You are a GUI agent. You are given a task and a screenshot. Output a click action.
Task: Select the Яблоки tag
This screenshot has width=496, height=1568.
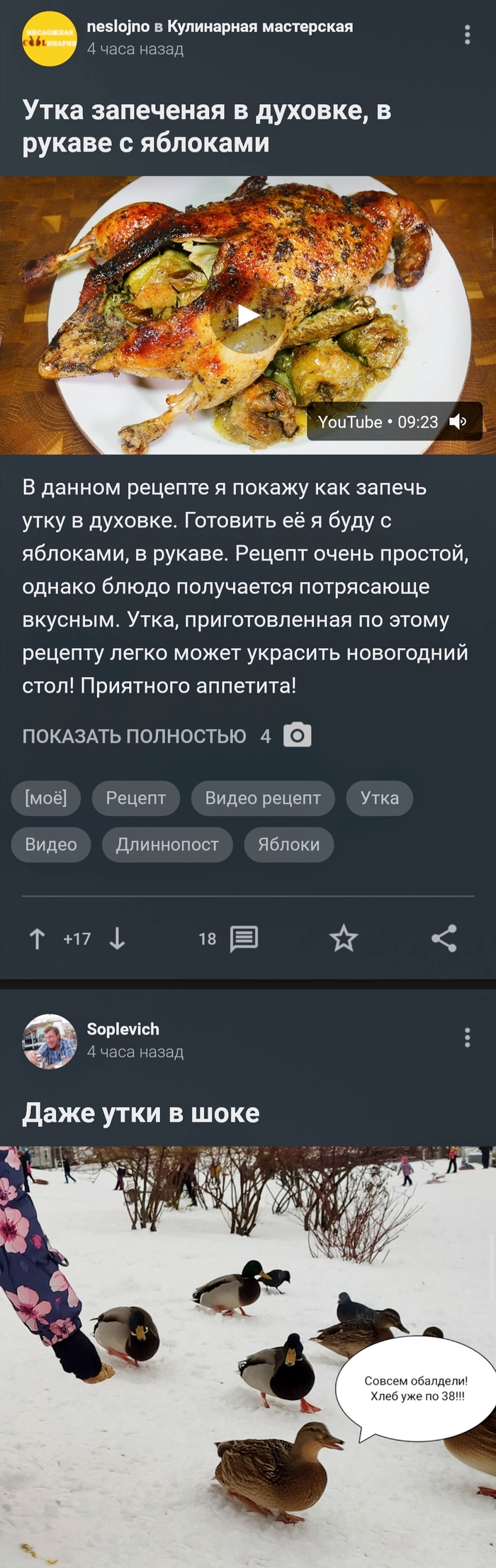288,844
